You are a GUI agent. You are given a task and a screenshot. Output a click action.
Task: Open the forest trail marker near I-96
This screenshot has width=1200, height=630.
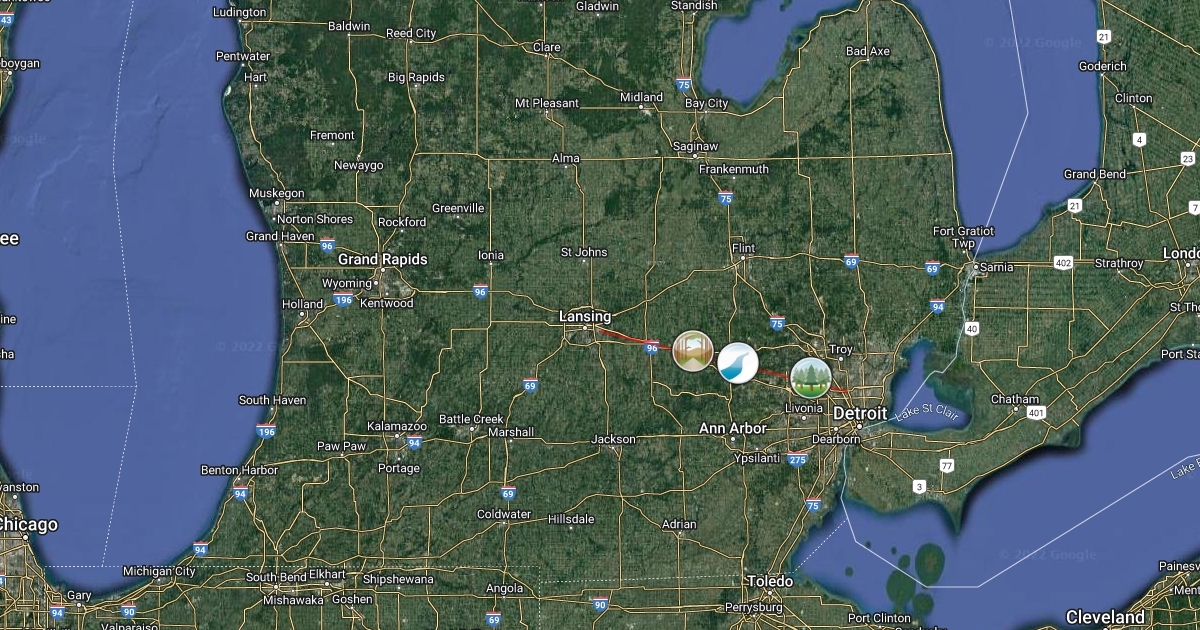(692, 351)
